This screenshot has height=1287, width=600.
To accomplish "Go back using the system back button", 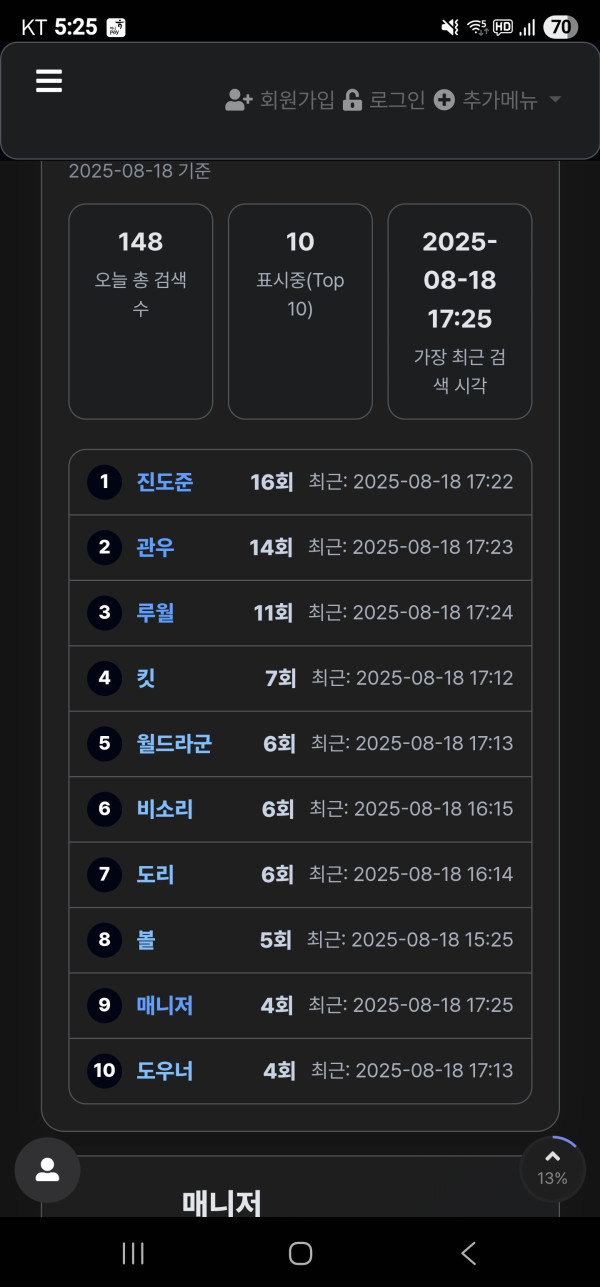I will coord(467,1253).
